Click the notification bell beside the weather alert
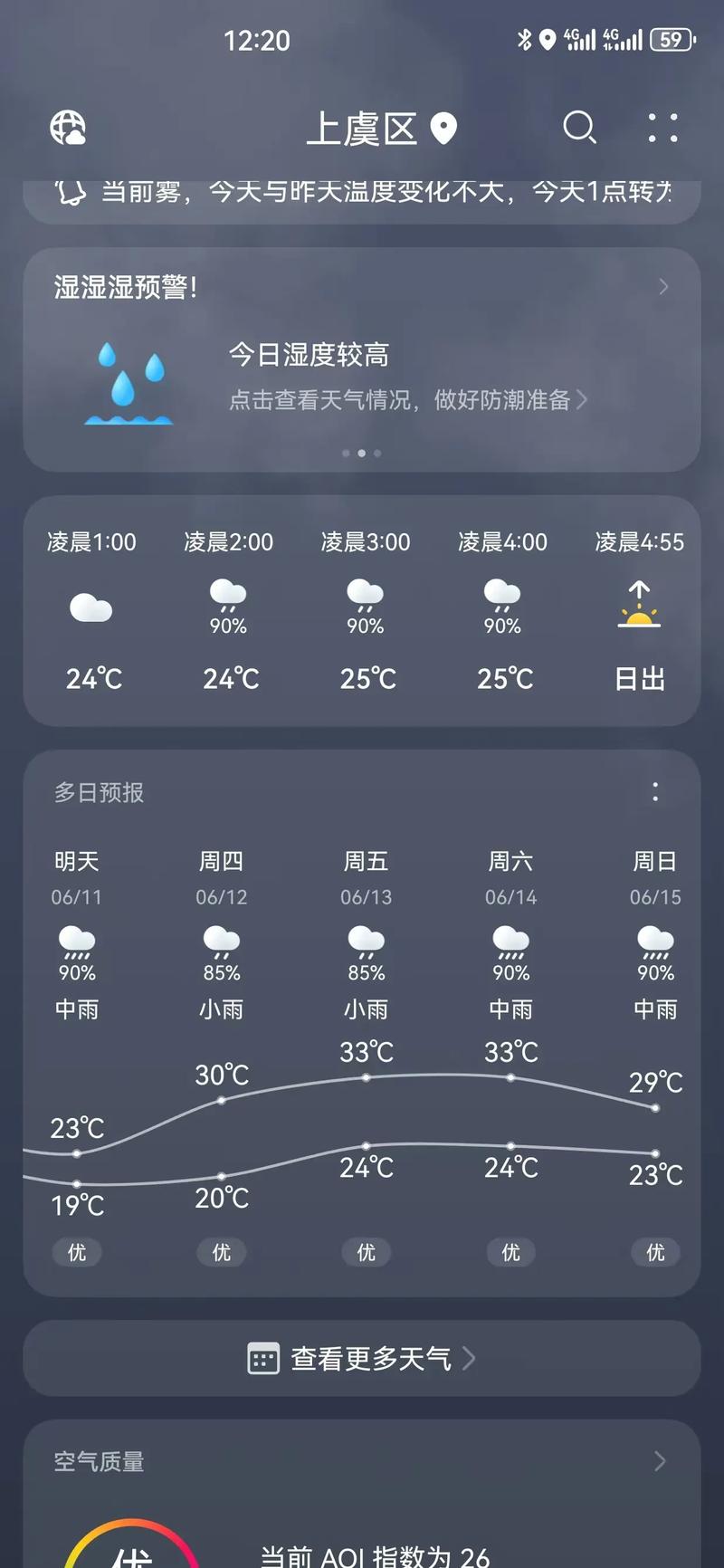The image size is (724, 1568). [x=67, y=191]
